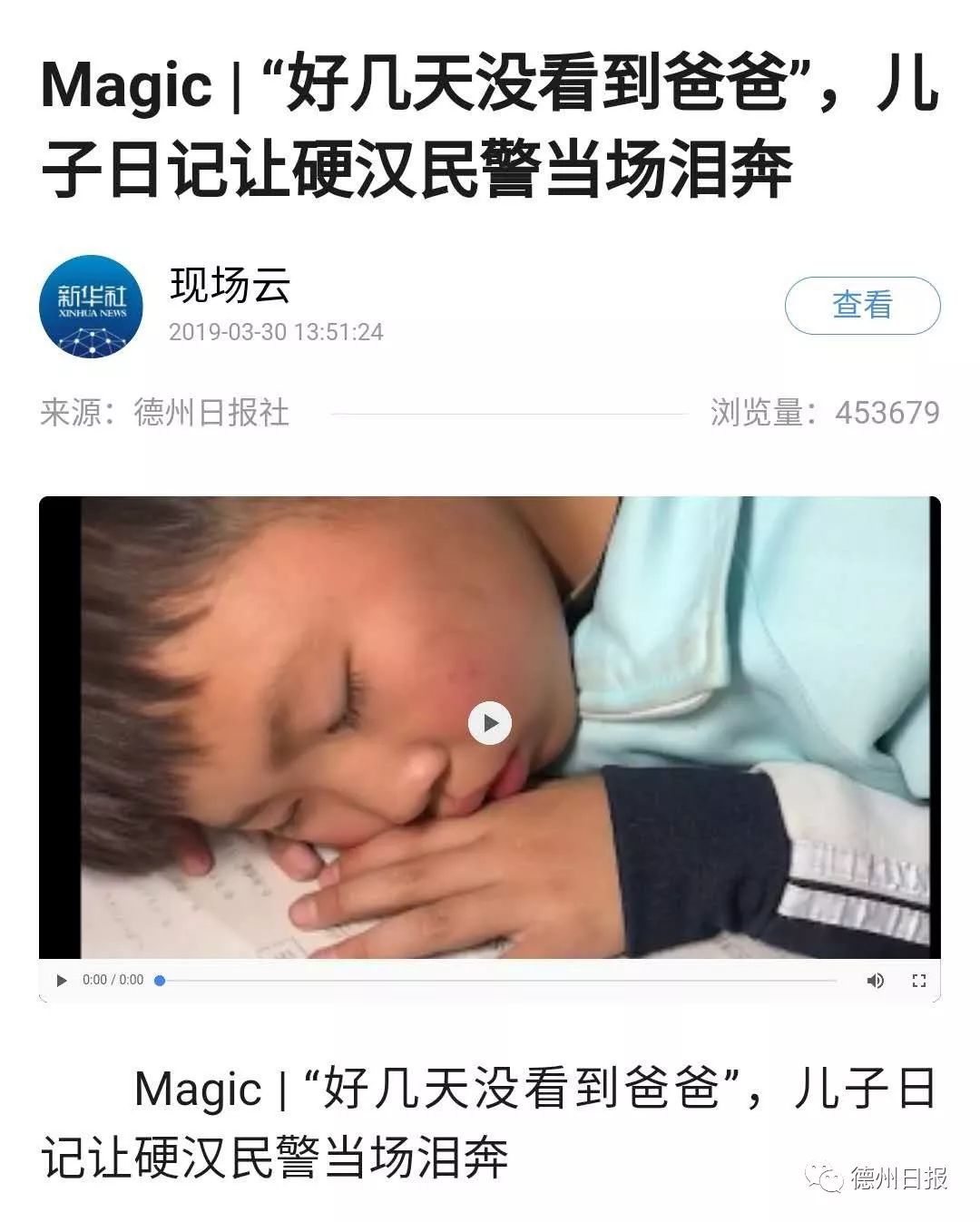Enter fullscreen video mode
This screenshot has width=980, height=1222.
918,981
